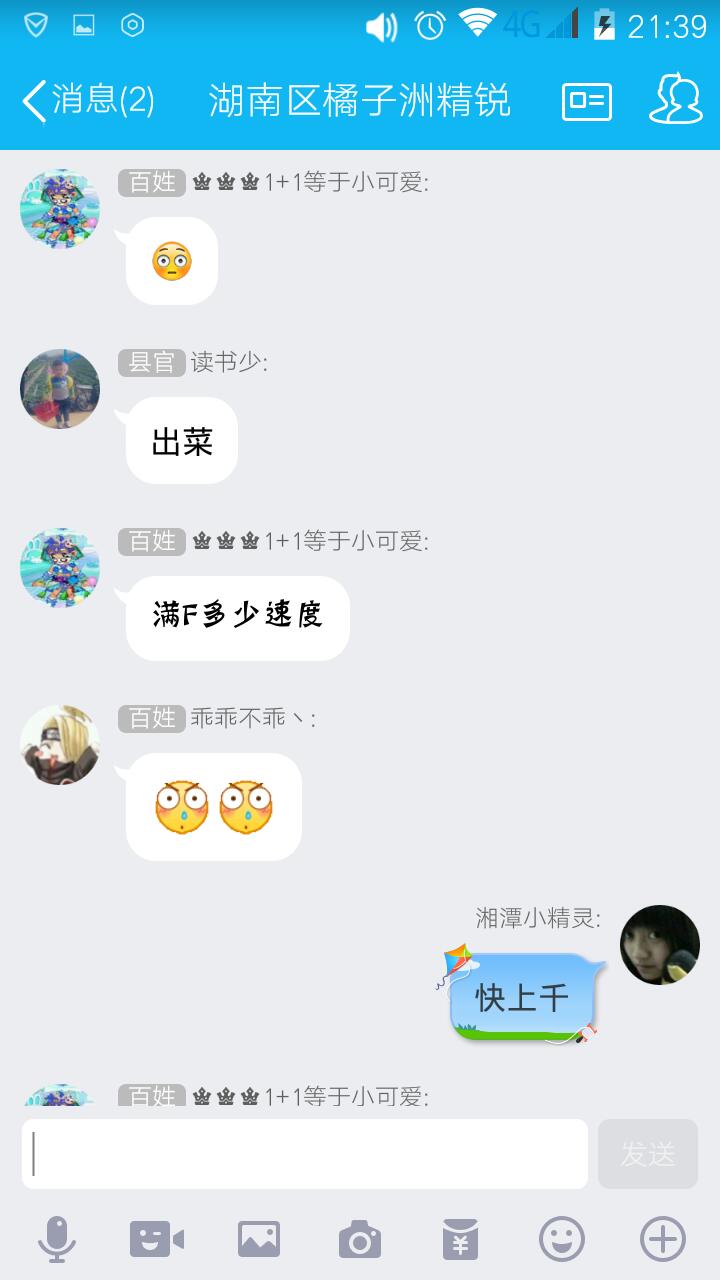Viewport: 720px width, 1280px height.
Task: Open the group members icon
Action: 675,101
